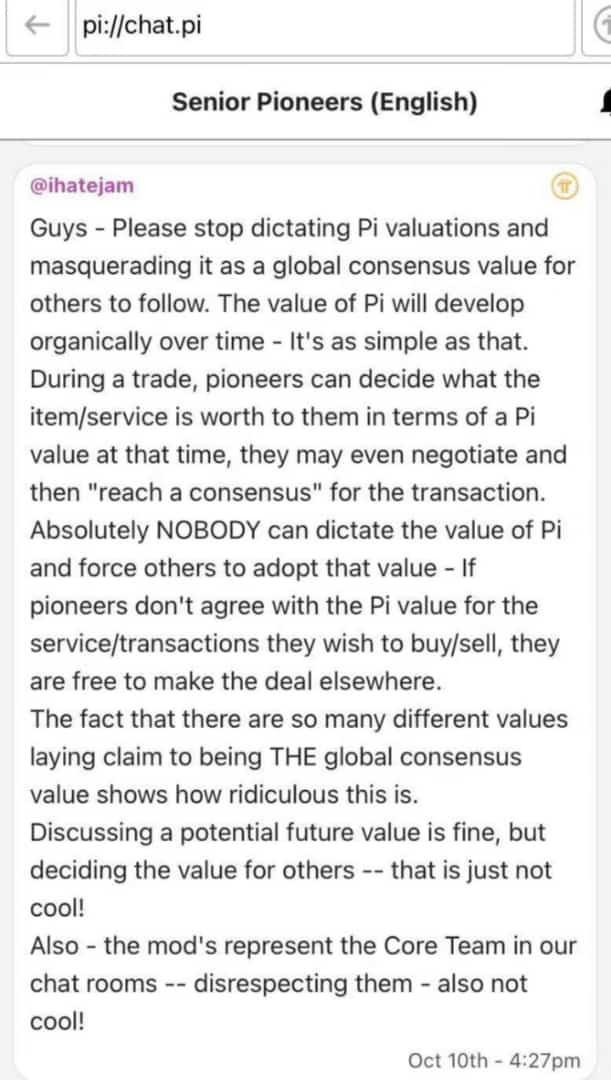Edit the pi://chat.pi address field
611x1080 pixels.
[x=320, y=27]
